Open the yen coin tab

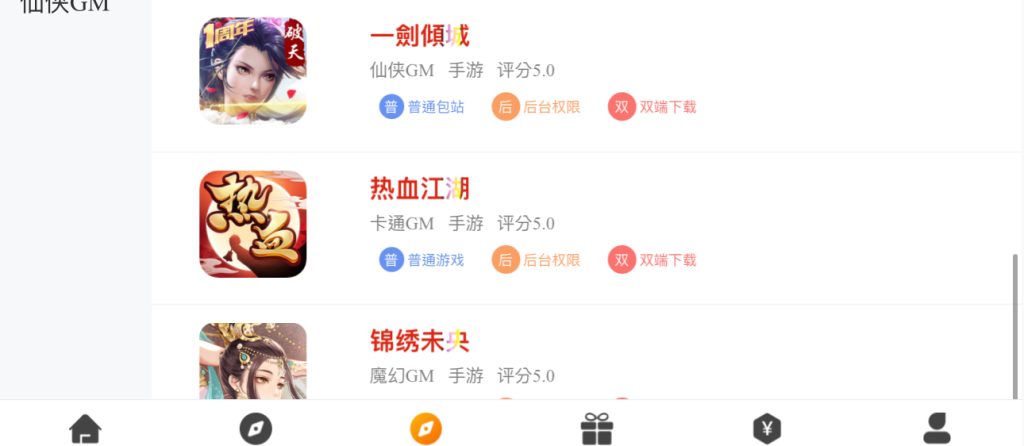pyautogui.click(x=767, y=429)
